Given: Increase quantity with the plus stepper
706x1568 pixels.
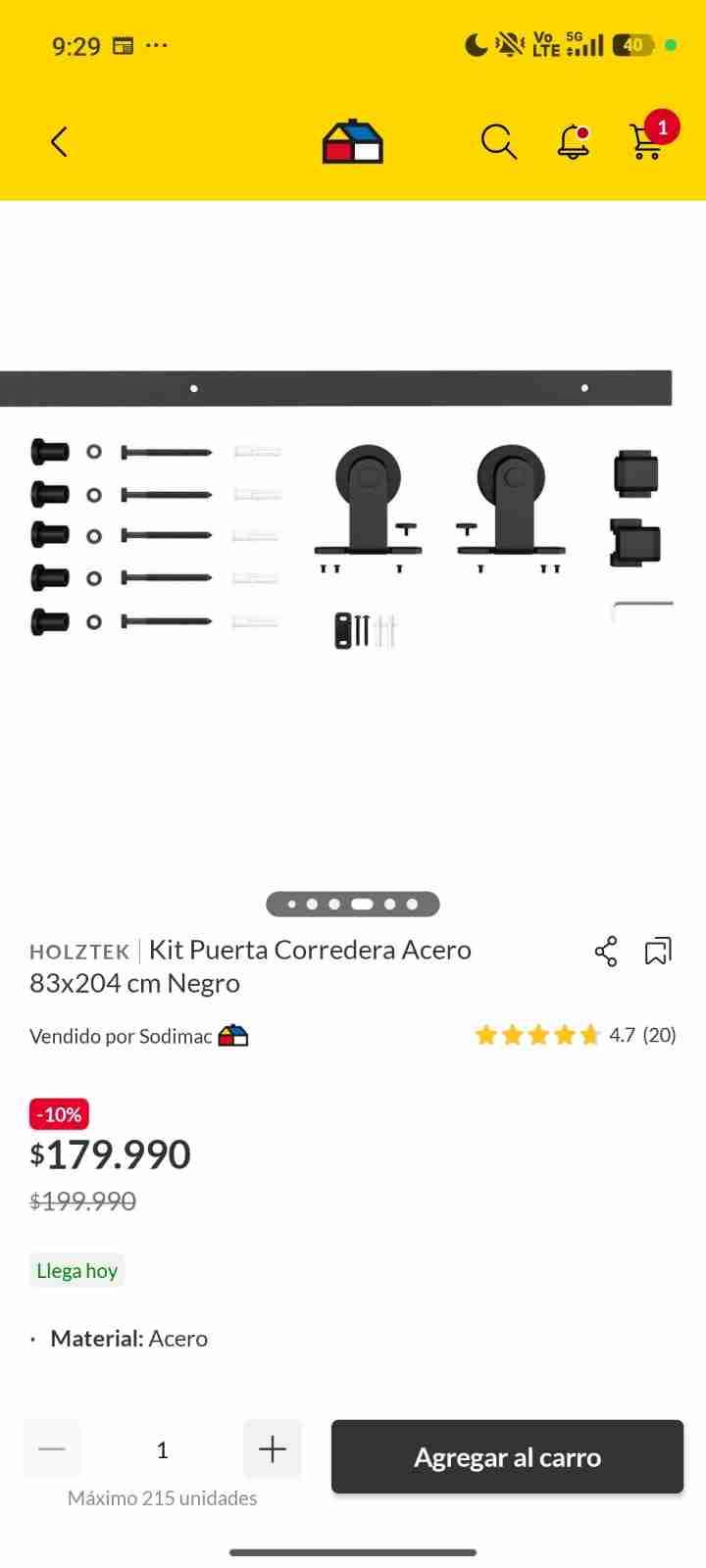Looking at the screenshot, I should (272, 1448).
